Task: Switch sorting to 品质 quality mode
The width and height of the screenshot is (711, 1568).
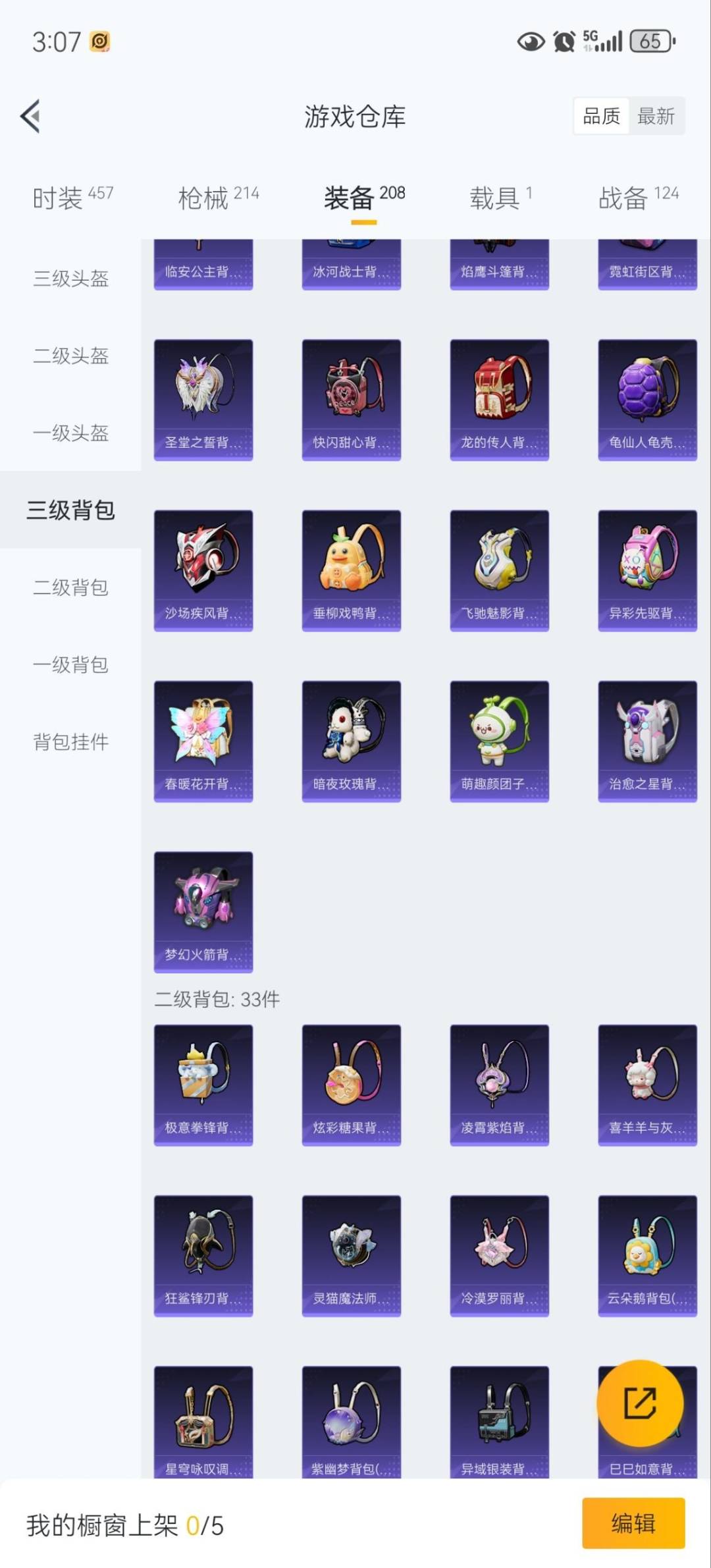Action: [x=601, y=115]
